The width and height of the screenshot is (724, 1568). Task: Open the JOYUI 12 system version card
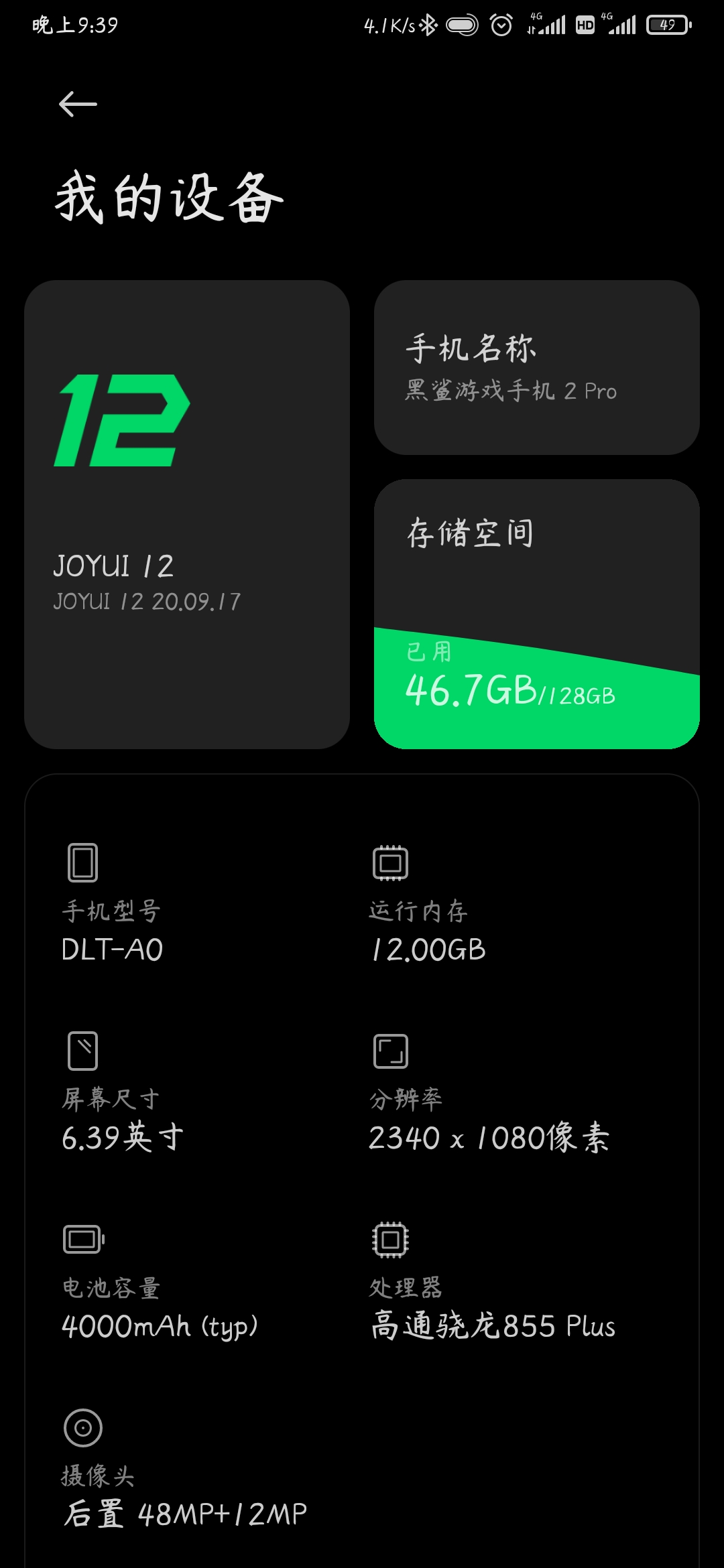click(x=186, y=514)
